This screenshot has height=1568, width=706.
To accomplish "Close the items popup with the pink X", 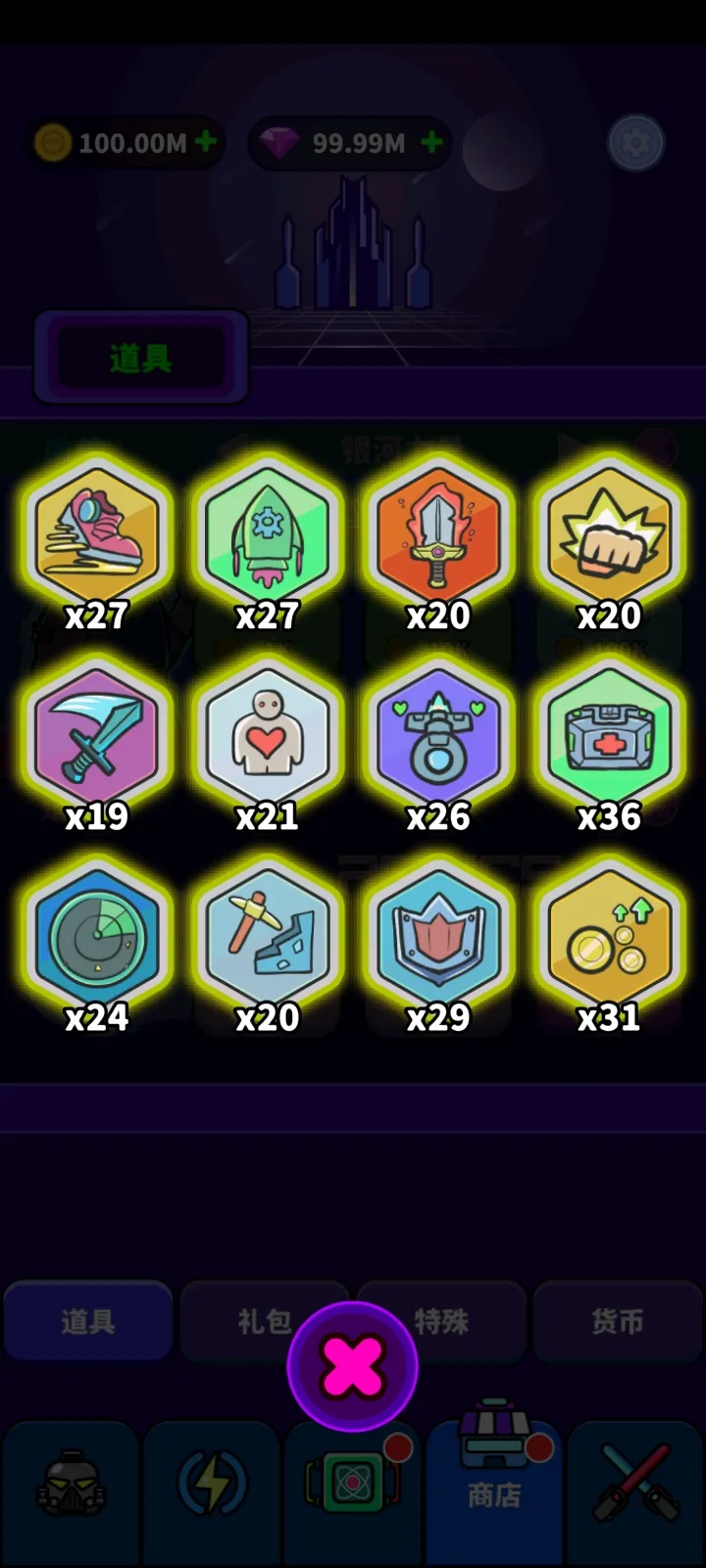I will pos(352,1366).
